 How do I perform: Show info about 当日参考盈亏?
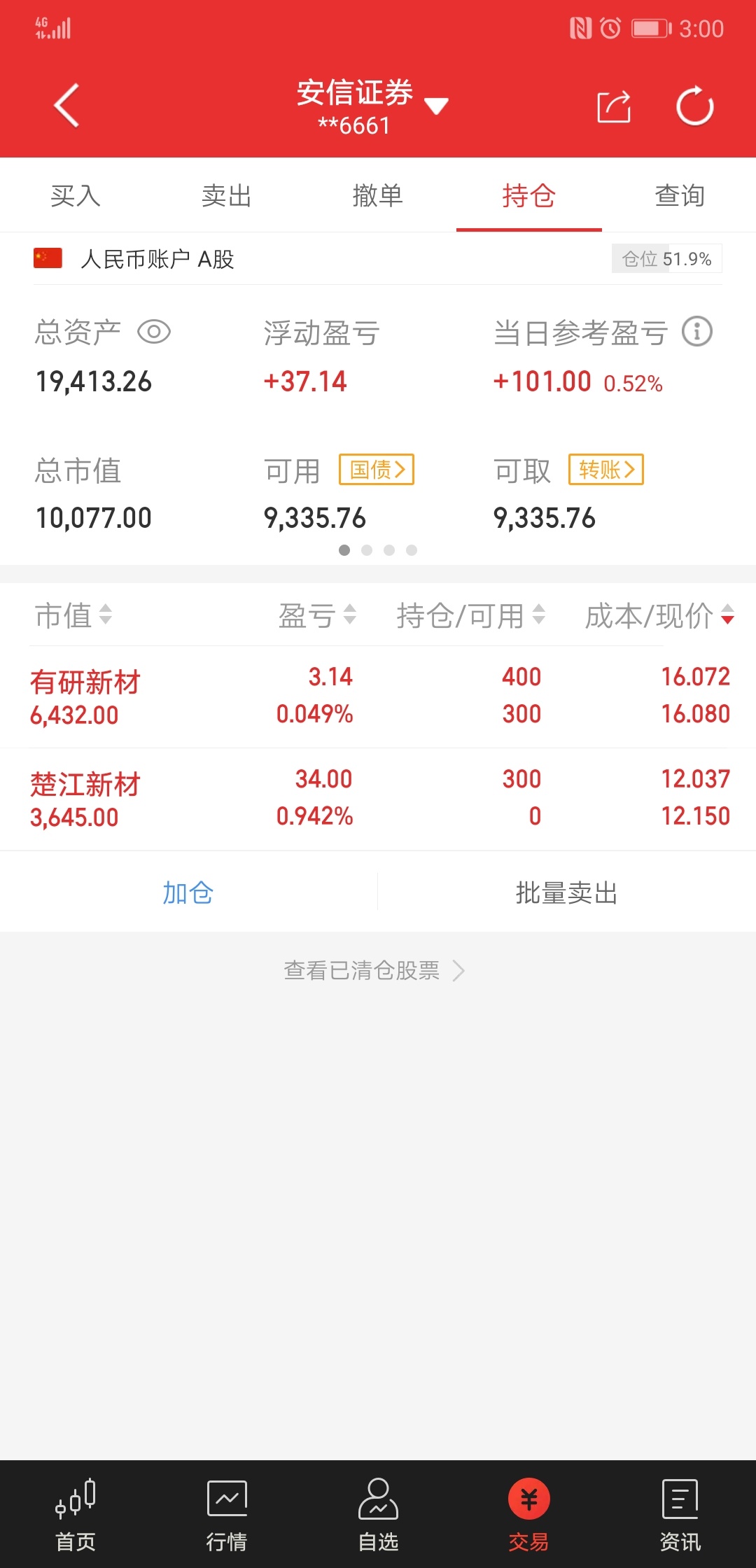click(697, 331)
